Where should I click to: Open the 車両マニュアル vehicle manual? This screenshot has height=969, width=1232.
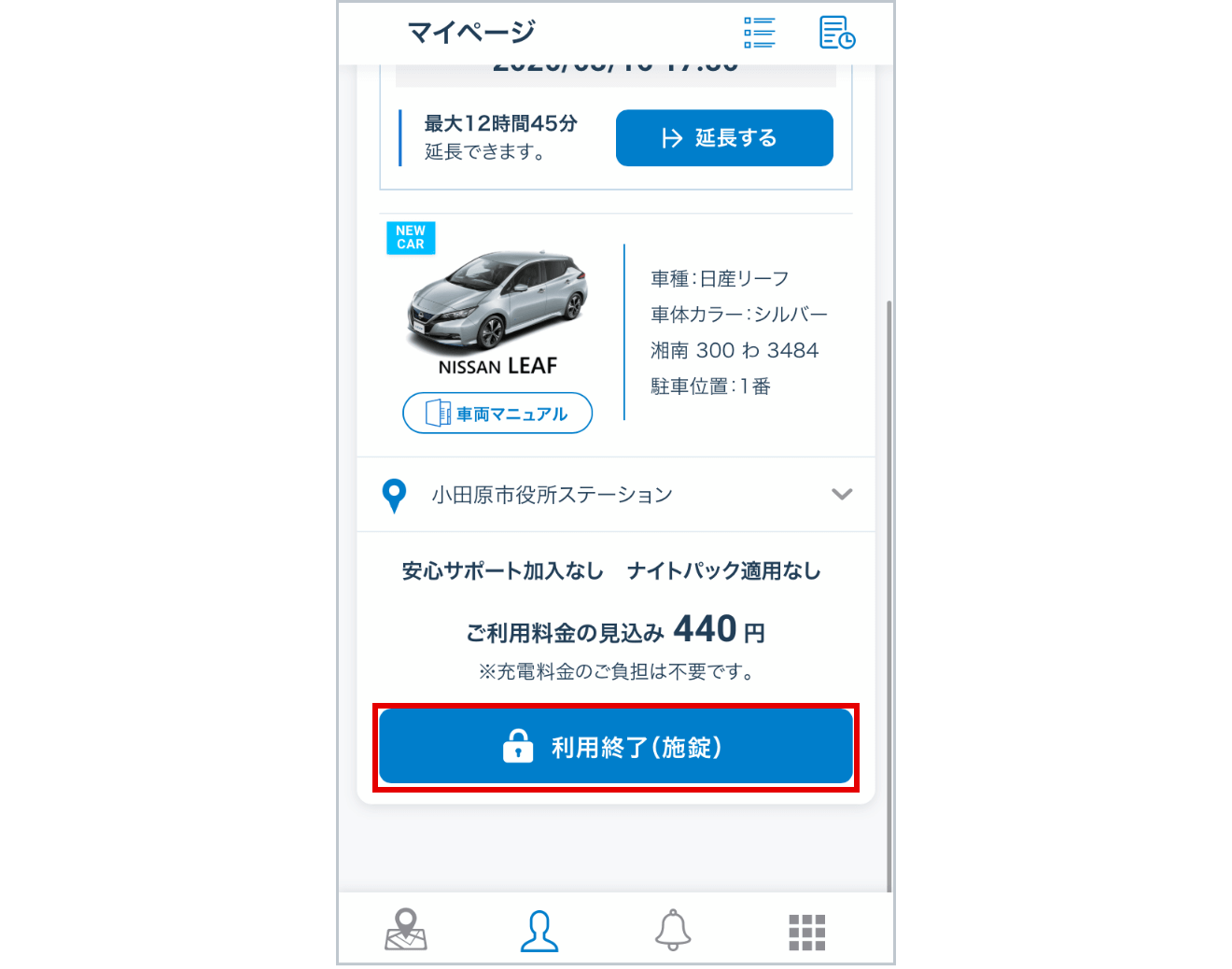point(497,413)
